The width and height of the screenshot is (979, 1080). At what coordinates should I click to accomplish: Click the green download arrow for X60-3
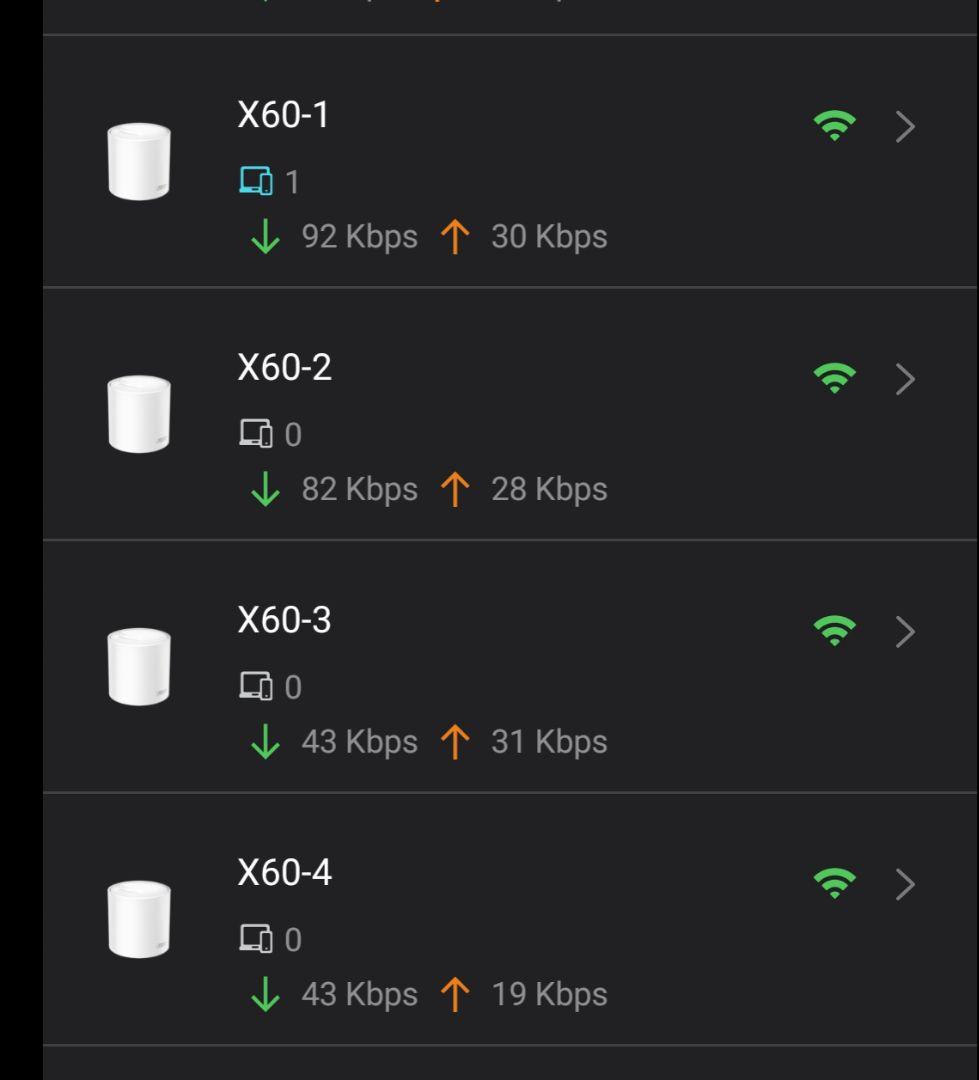pos(266,741)
